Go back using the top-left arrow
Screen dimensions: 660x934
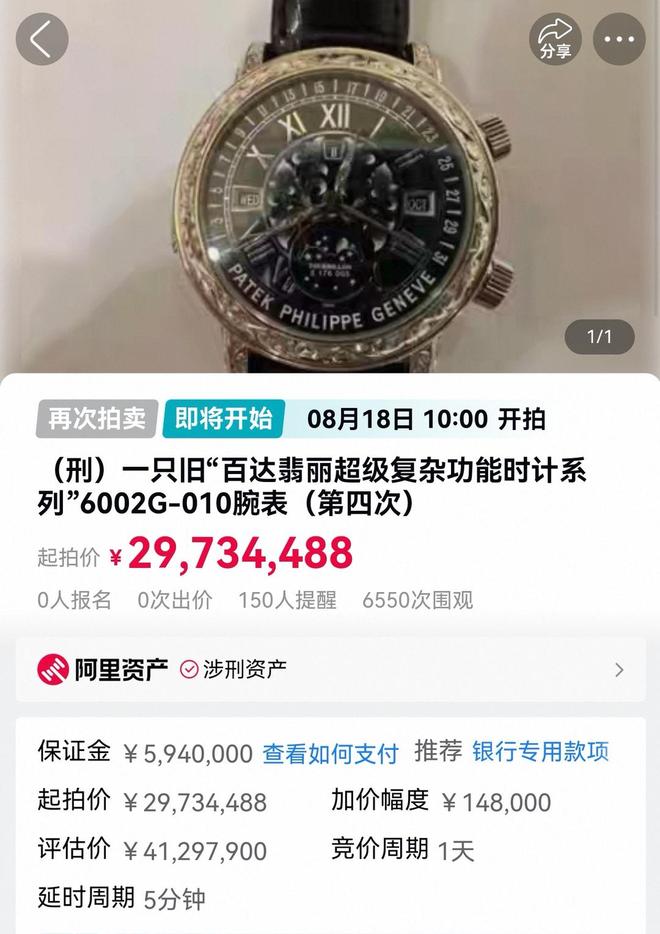tap(42, 40)
